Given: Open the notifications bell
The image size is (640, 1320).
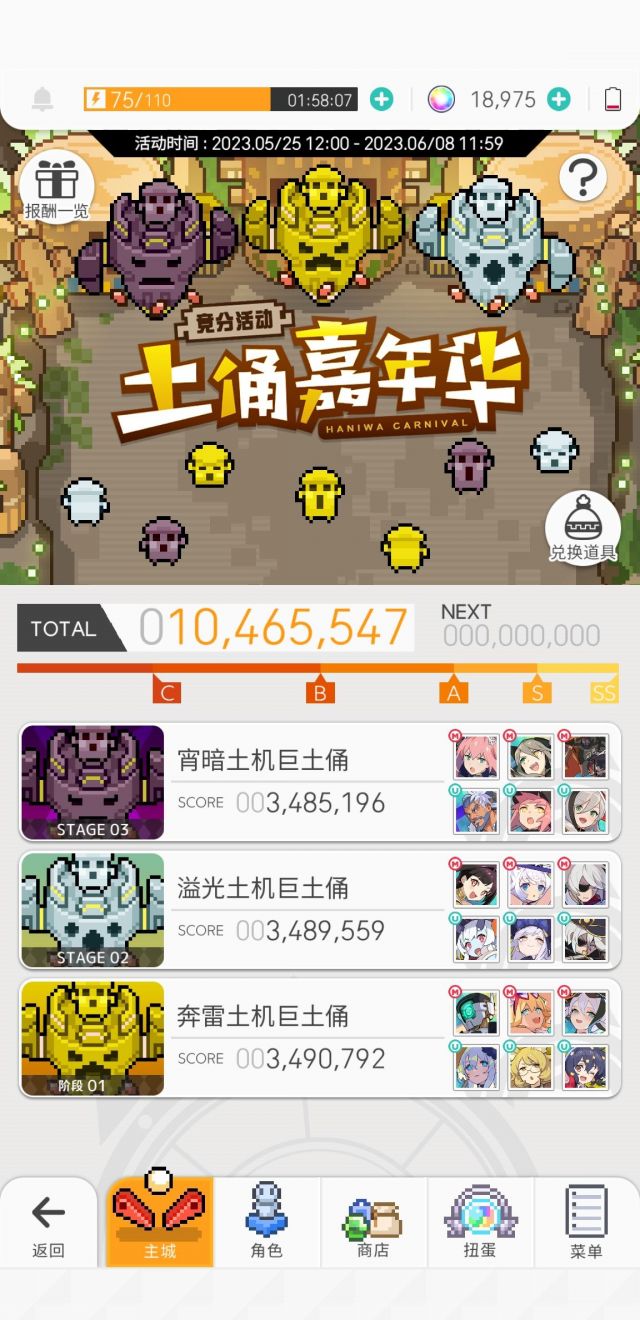Looking at the screenshot, I should 43,99.
